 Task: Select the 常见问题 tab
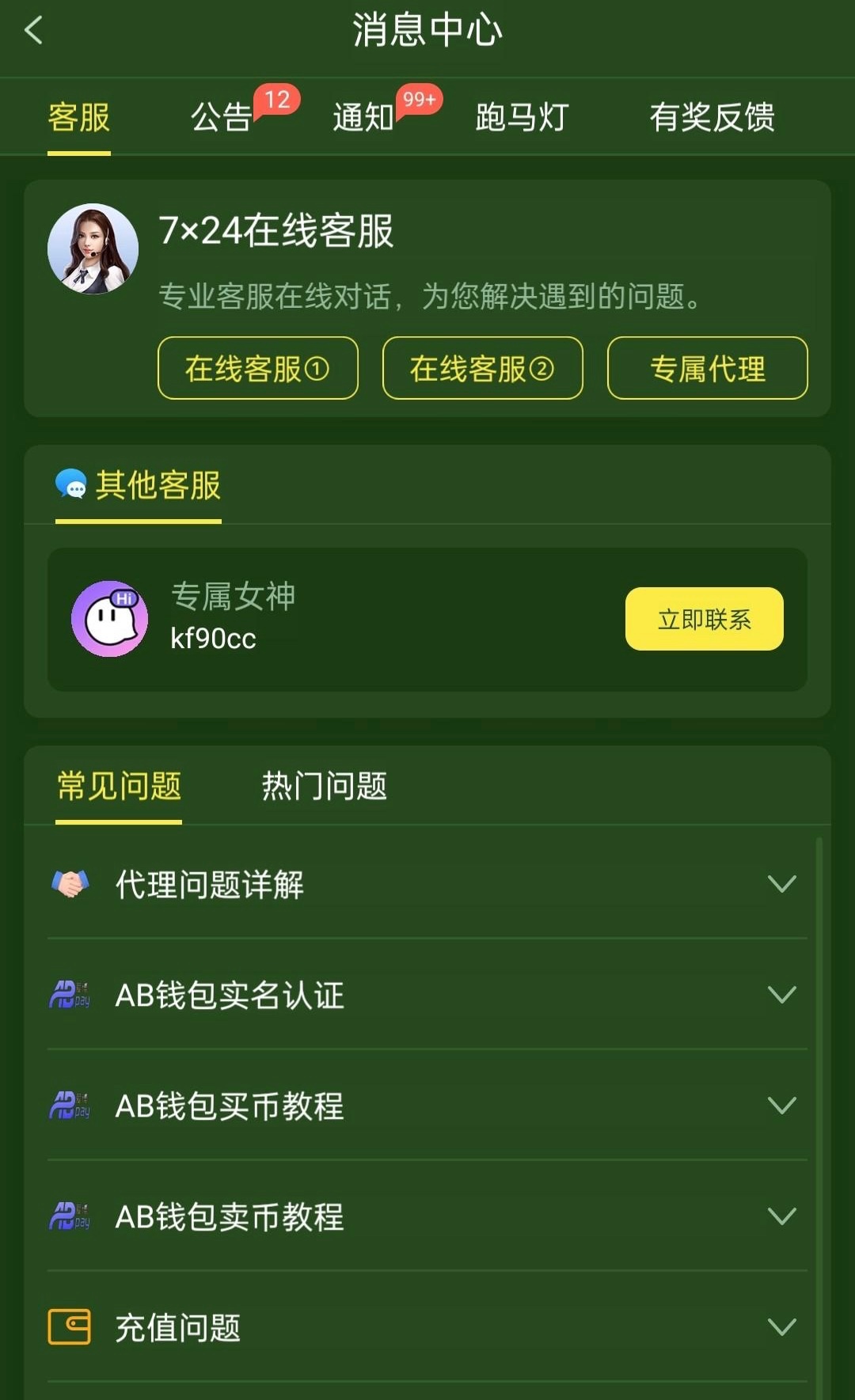point(119,787)
